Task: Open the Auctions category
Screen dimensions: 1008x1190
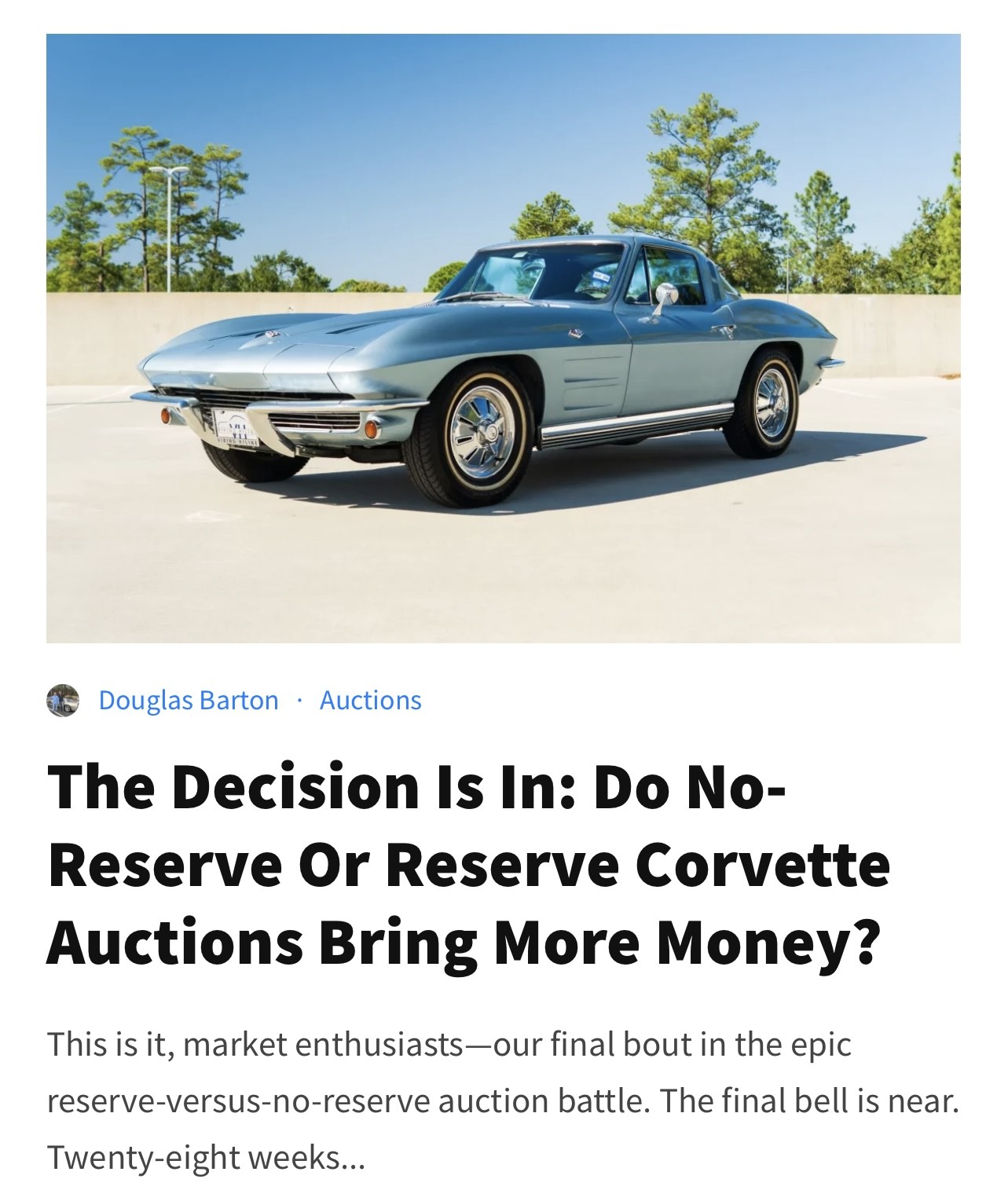Action: (x=370, y=700)
